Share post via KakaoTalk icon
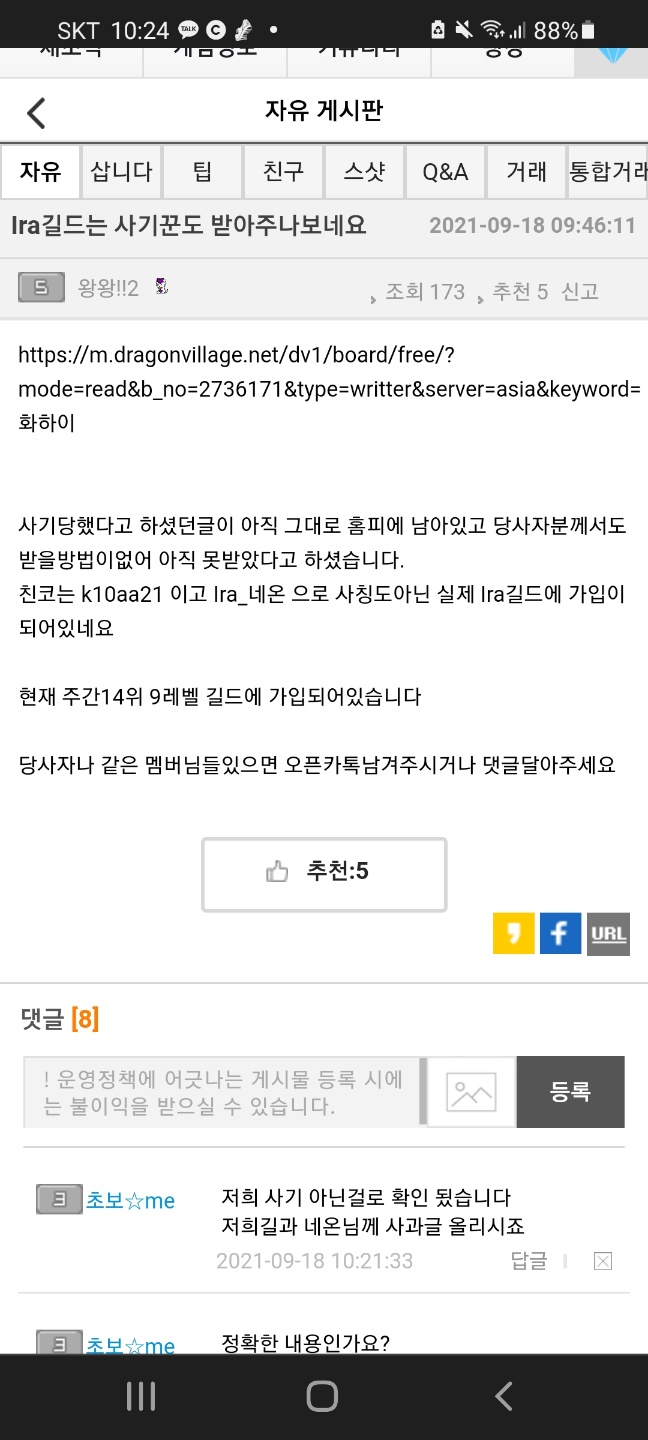The width and height of the screenshot is (648, 1440). [514, 934]
